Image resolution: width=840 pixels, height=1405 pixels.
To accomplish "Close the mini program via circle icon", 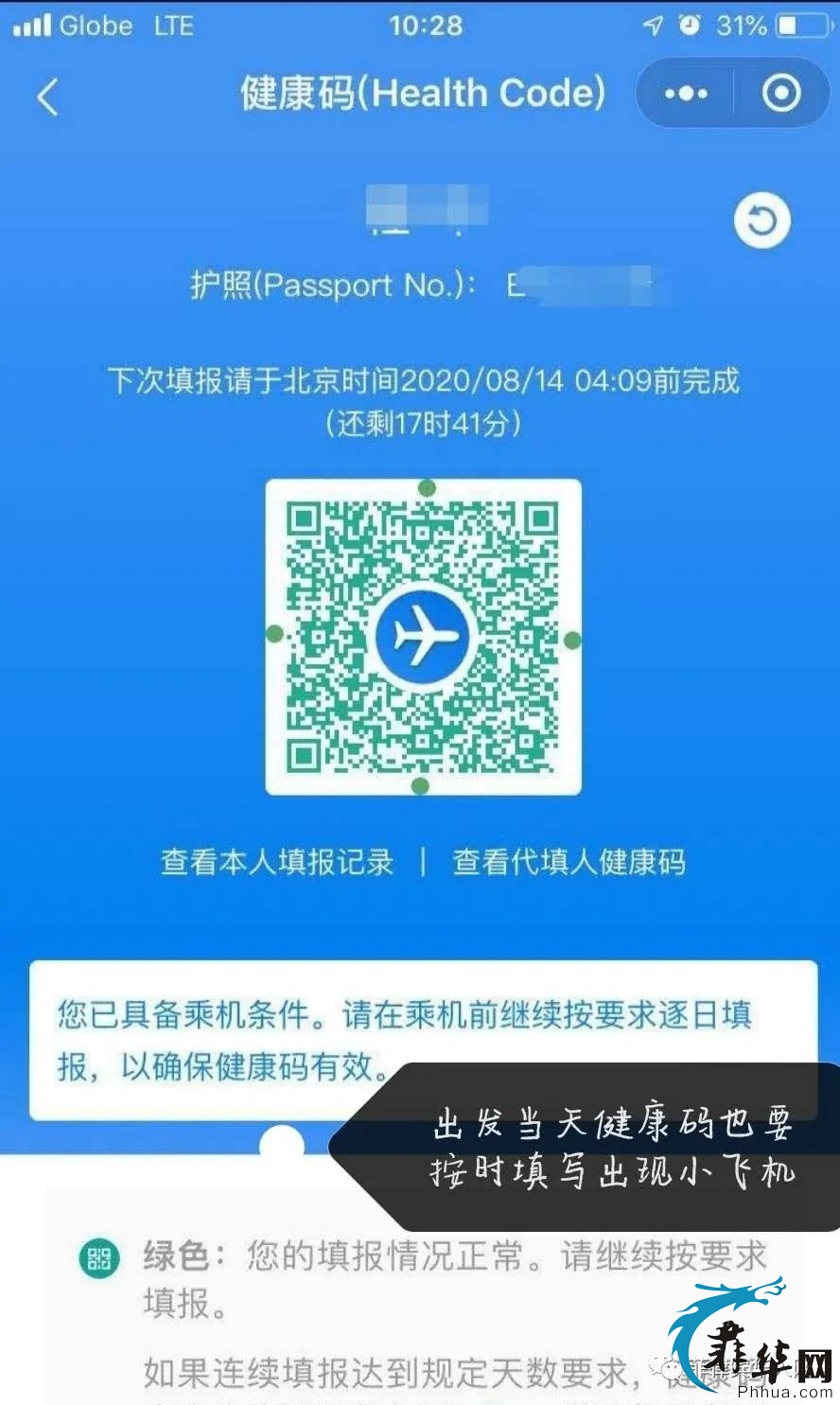I will click(781, 94).
